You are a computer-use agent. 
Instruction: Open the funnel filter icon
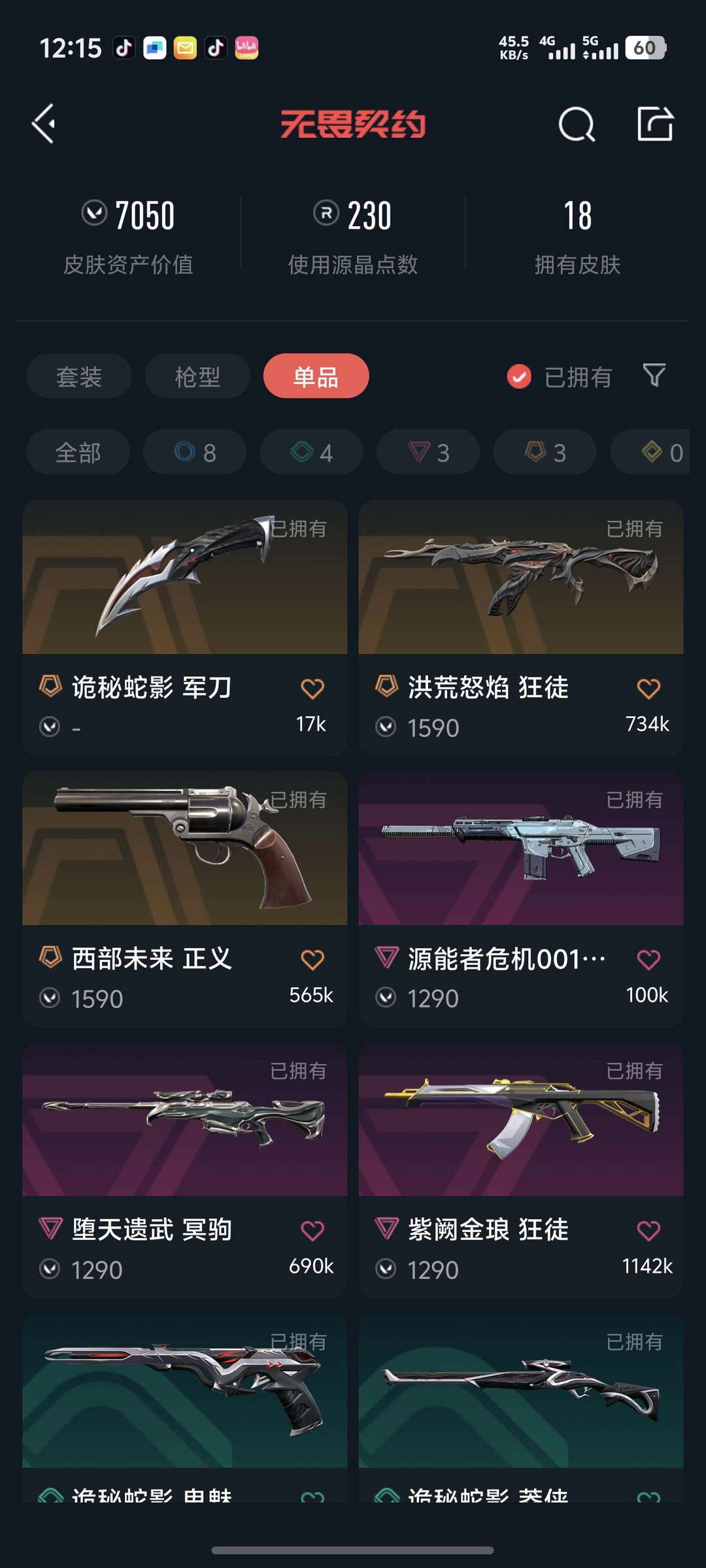654,376
